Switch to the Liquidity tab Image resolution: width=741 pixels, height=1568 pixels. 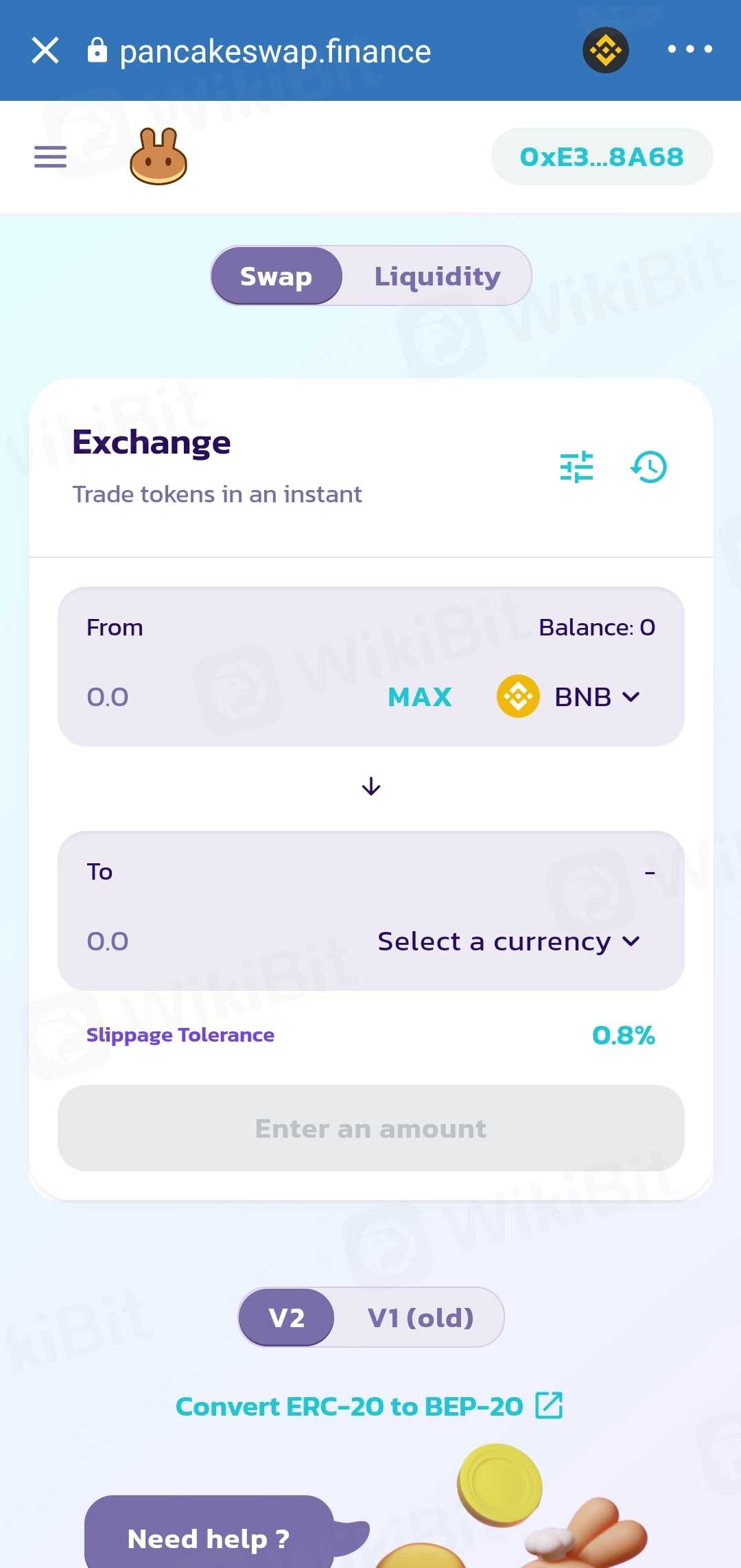point(437,276)
